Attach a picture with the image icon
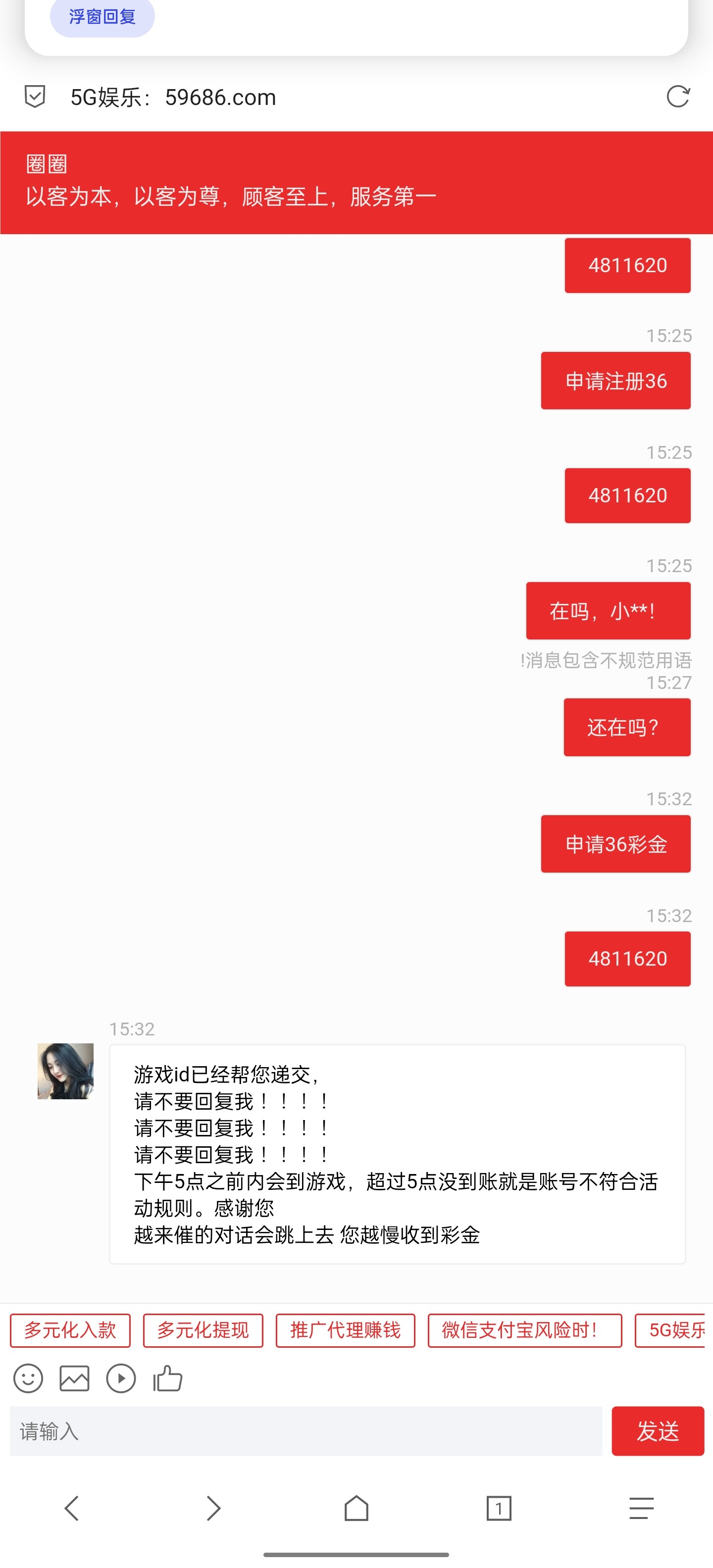 click(74, 1378)
